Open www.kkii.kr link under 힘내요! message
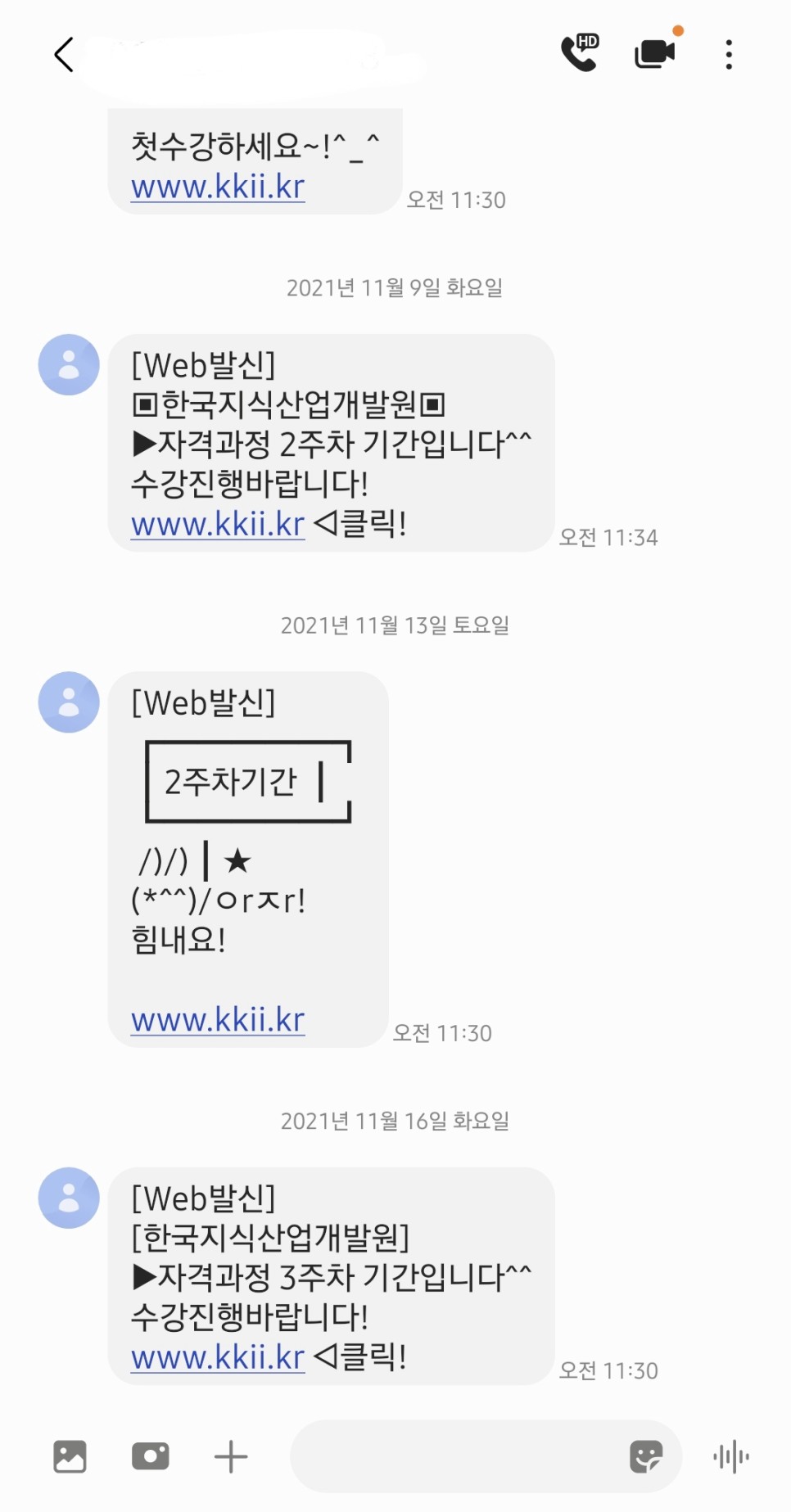Image resolution: width=791 pixels, height=1512 pixels. 218,1020
